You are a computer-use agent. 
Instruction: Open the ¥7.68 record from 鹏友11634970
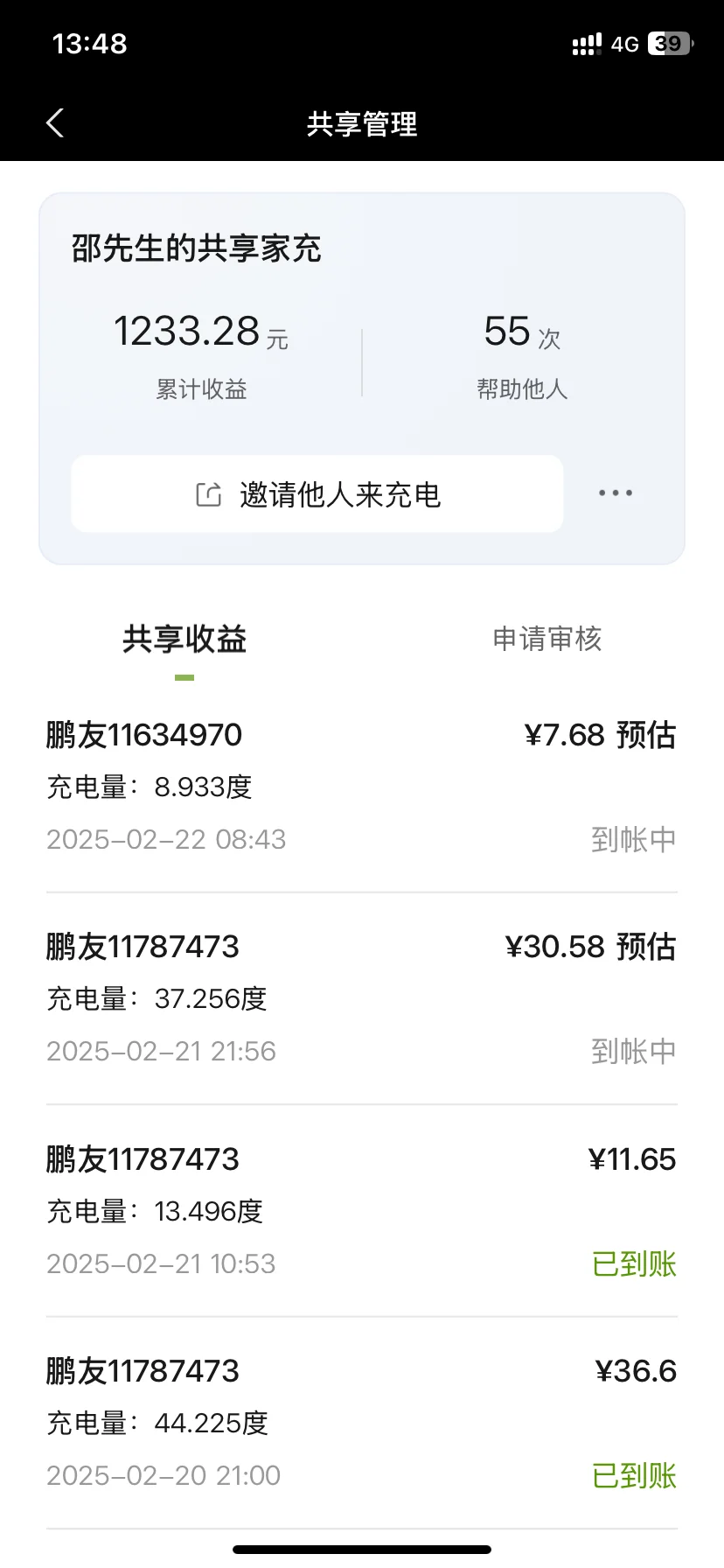pos(362,786)
